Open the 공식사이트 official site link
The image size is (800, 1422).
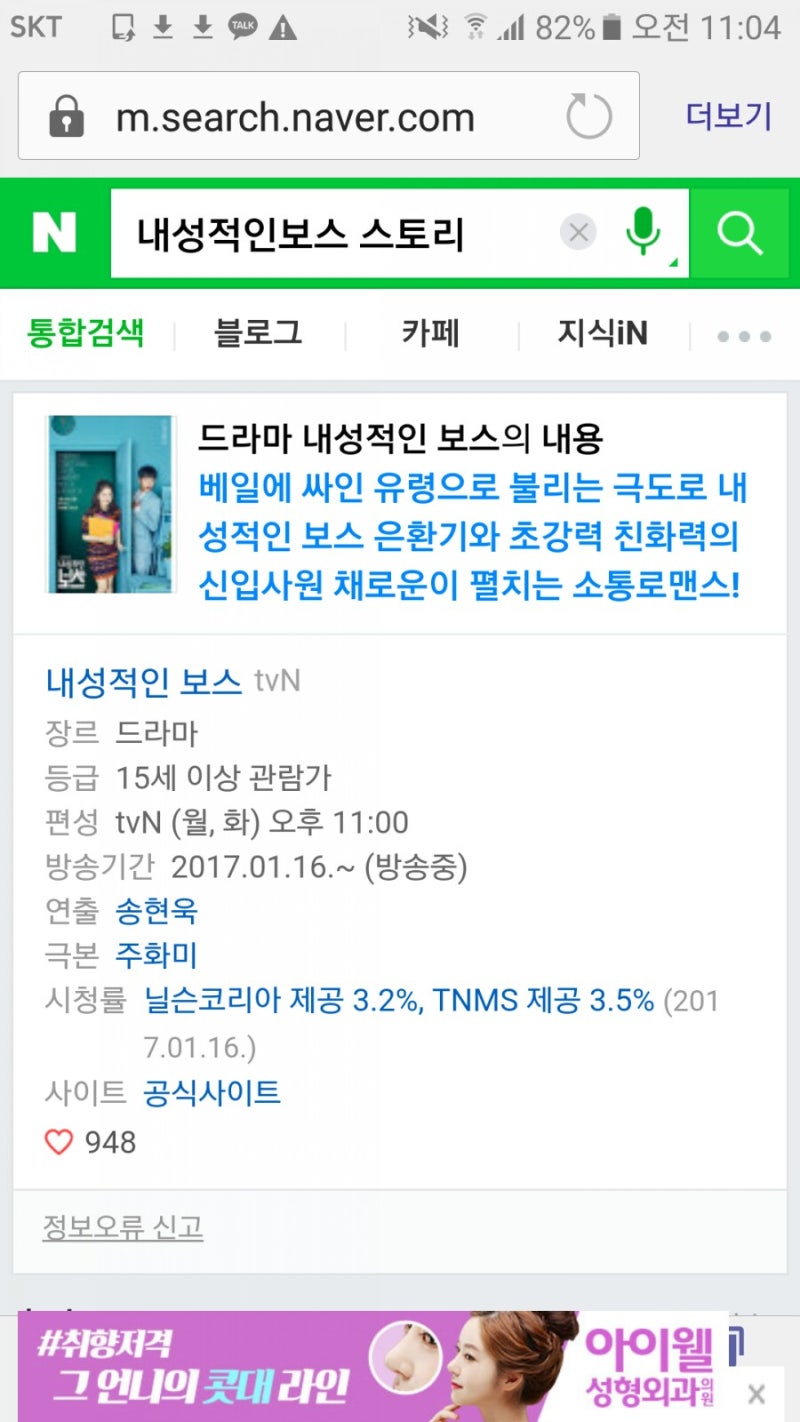pyautogui.click(x=212, y=1092)
